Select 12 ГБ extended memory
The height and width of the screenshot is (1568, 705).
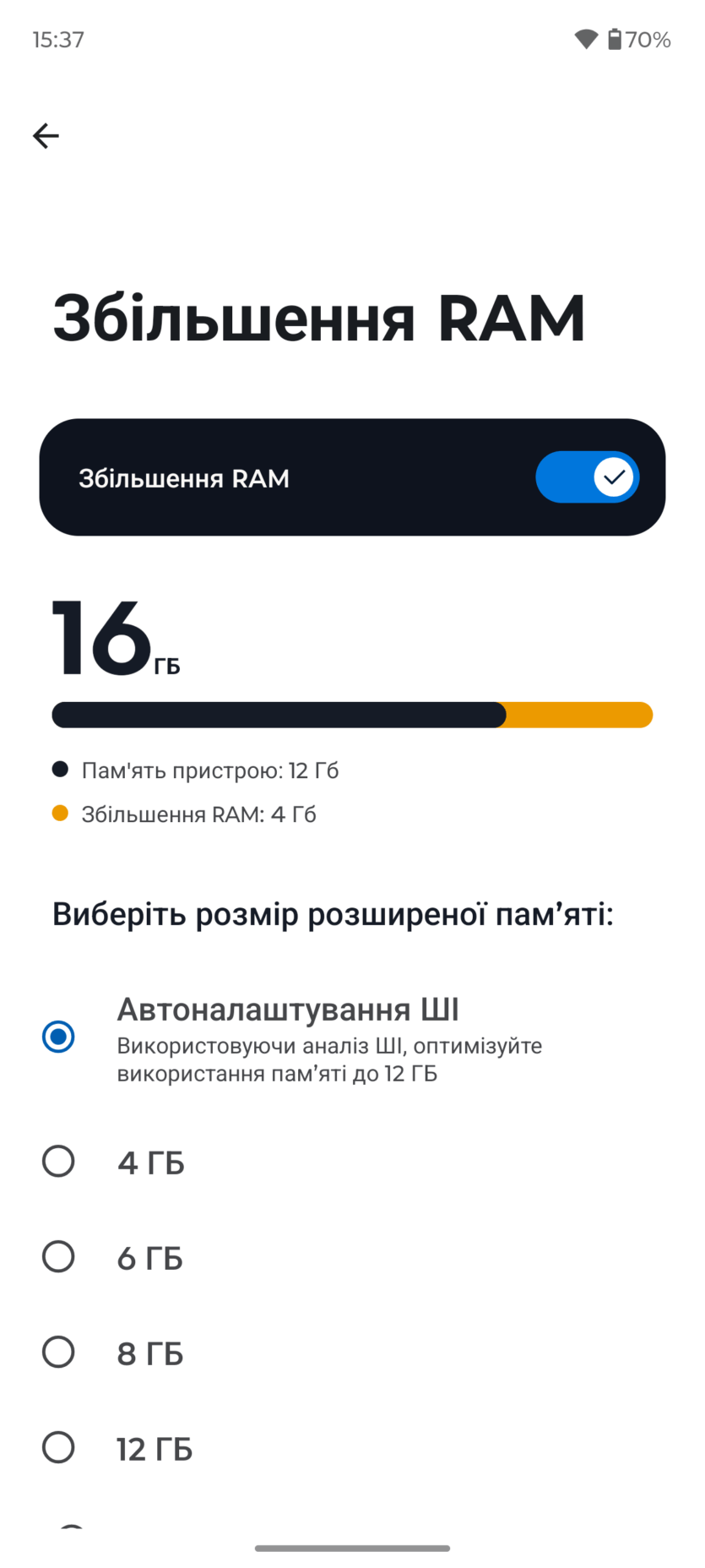point(58,1448)
